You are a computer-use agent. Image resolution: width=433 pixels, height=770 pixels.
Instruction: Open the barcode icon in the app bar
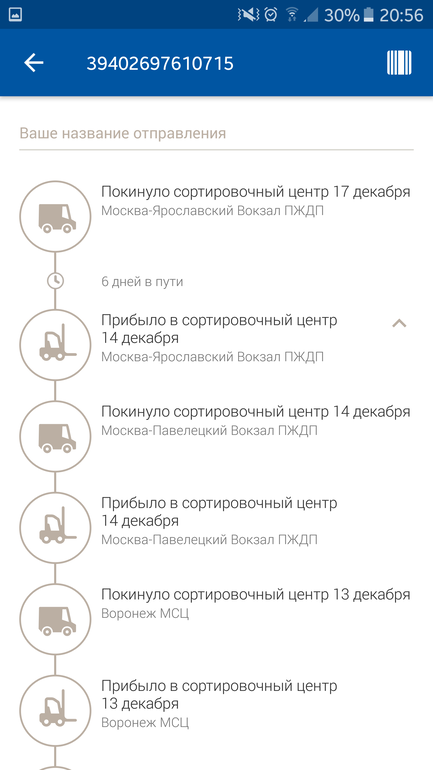click(x=399, y=63)
